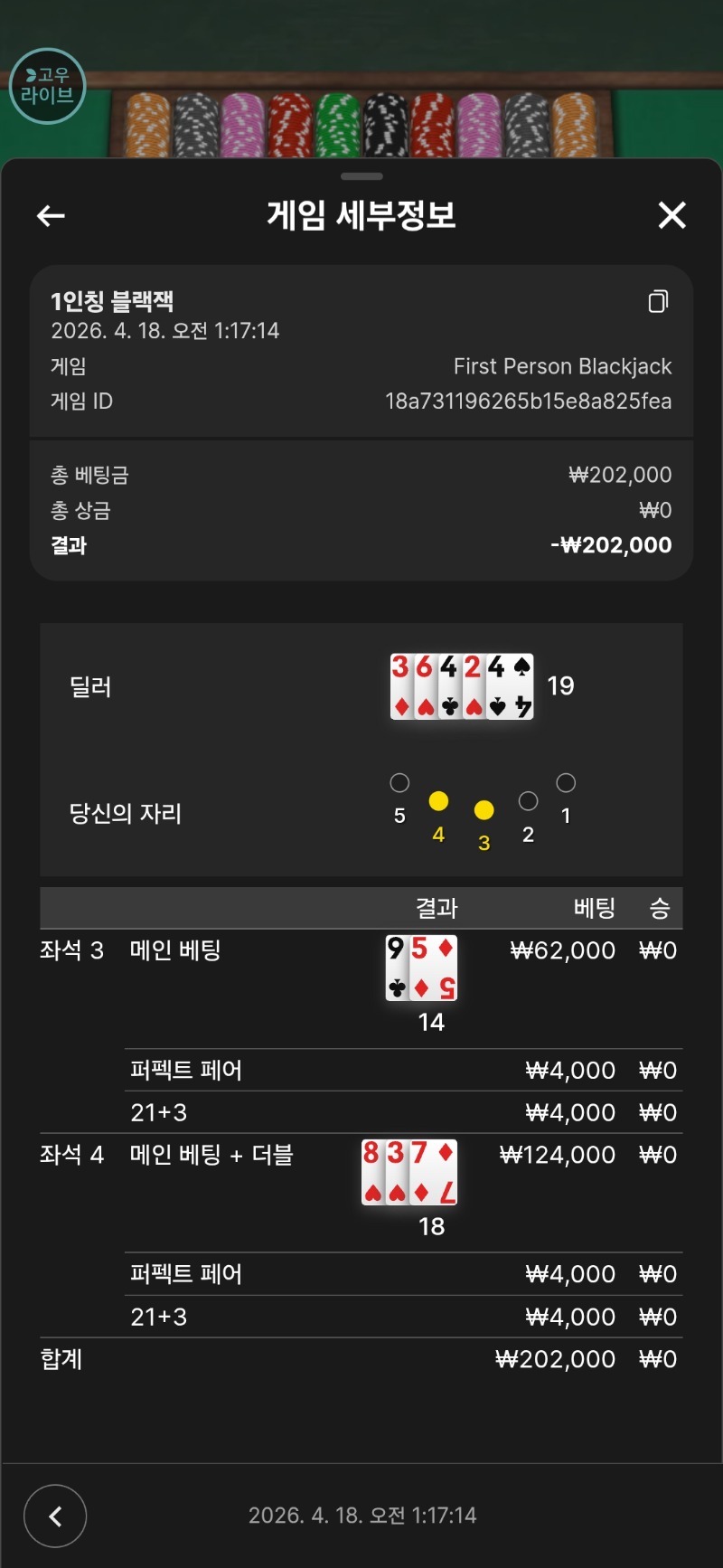Open the 고우 라이브 badge

tap(47, 87)
